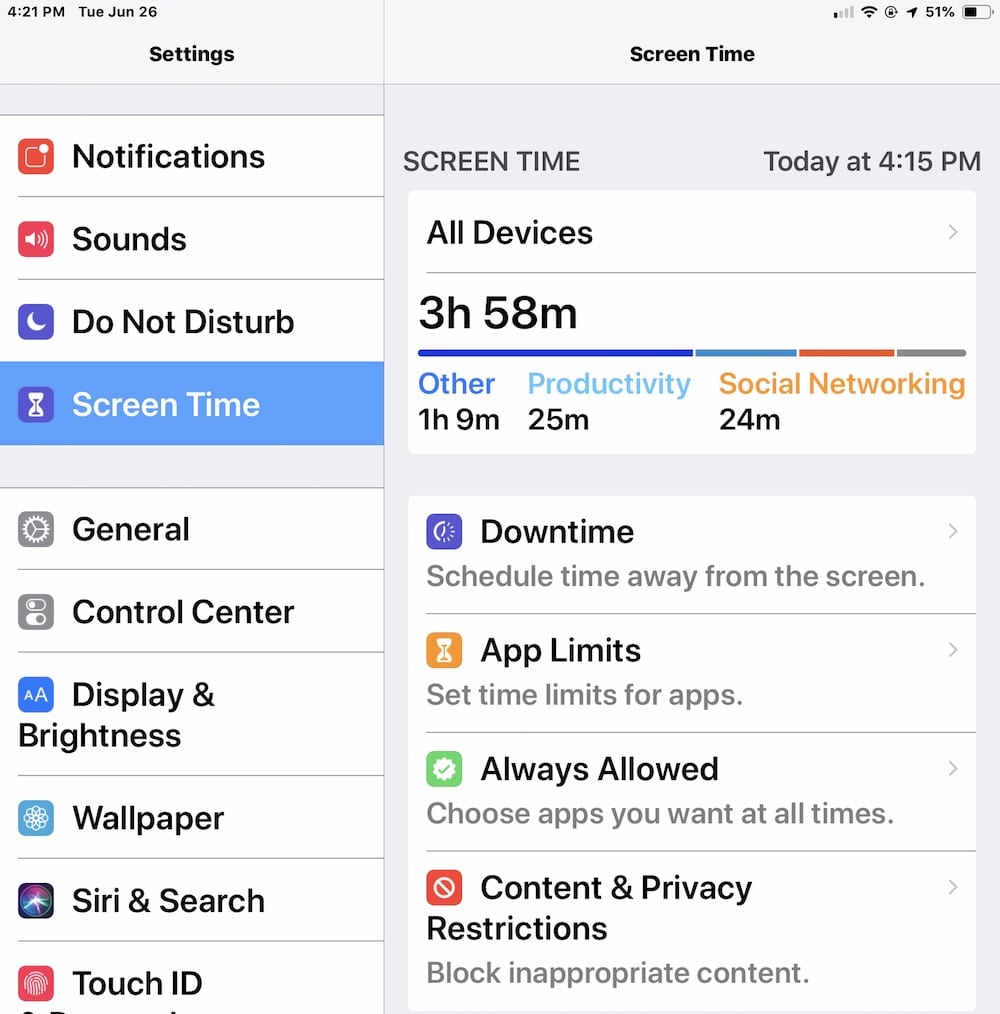Open Always Allowed apps
The width and height of the screenshot is (1000, 1014).
(x=690, y=790)
